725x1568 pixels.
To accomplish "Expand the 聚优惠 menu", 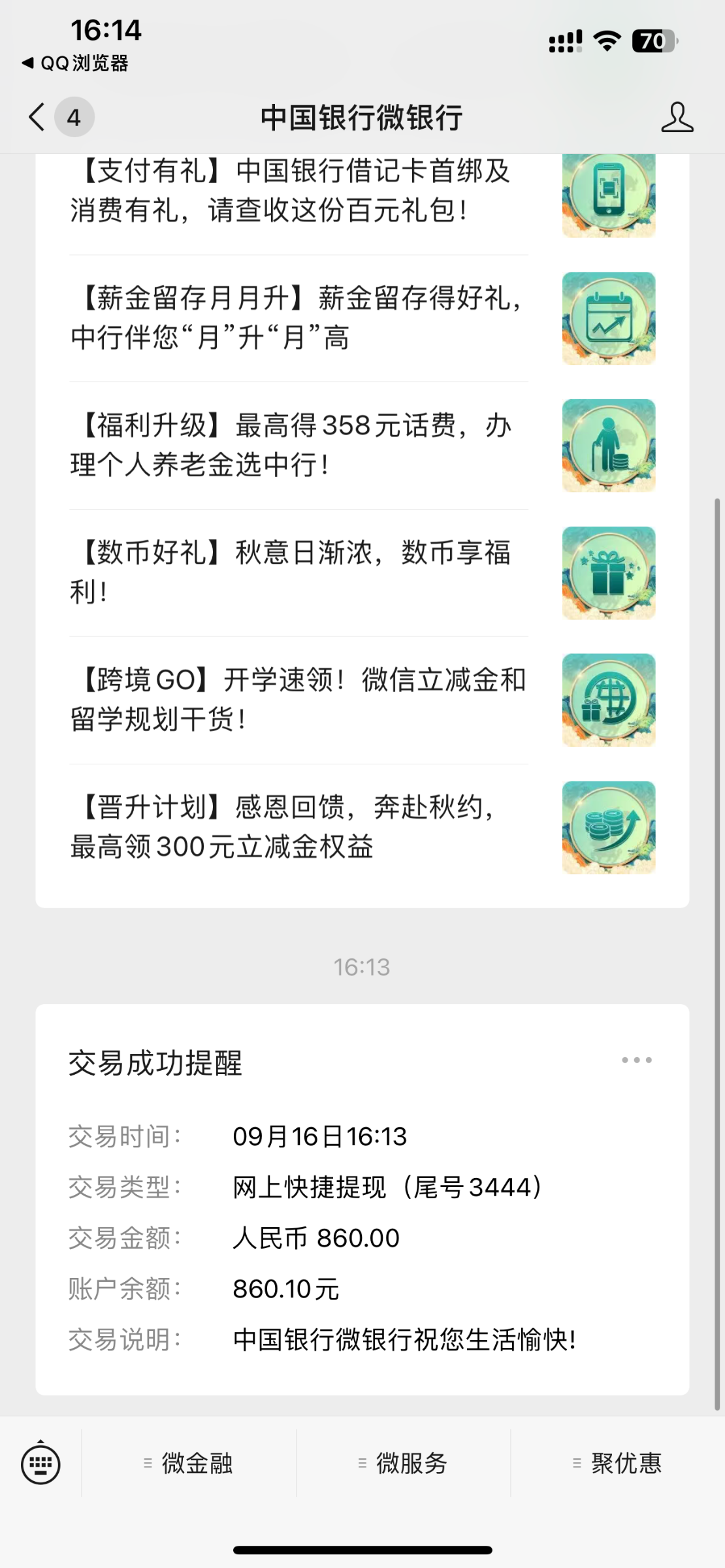I will (x=618, y=1463).
